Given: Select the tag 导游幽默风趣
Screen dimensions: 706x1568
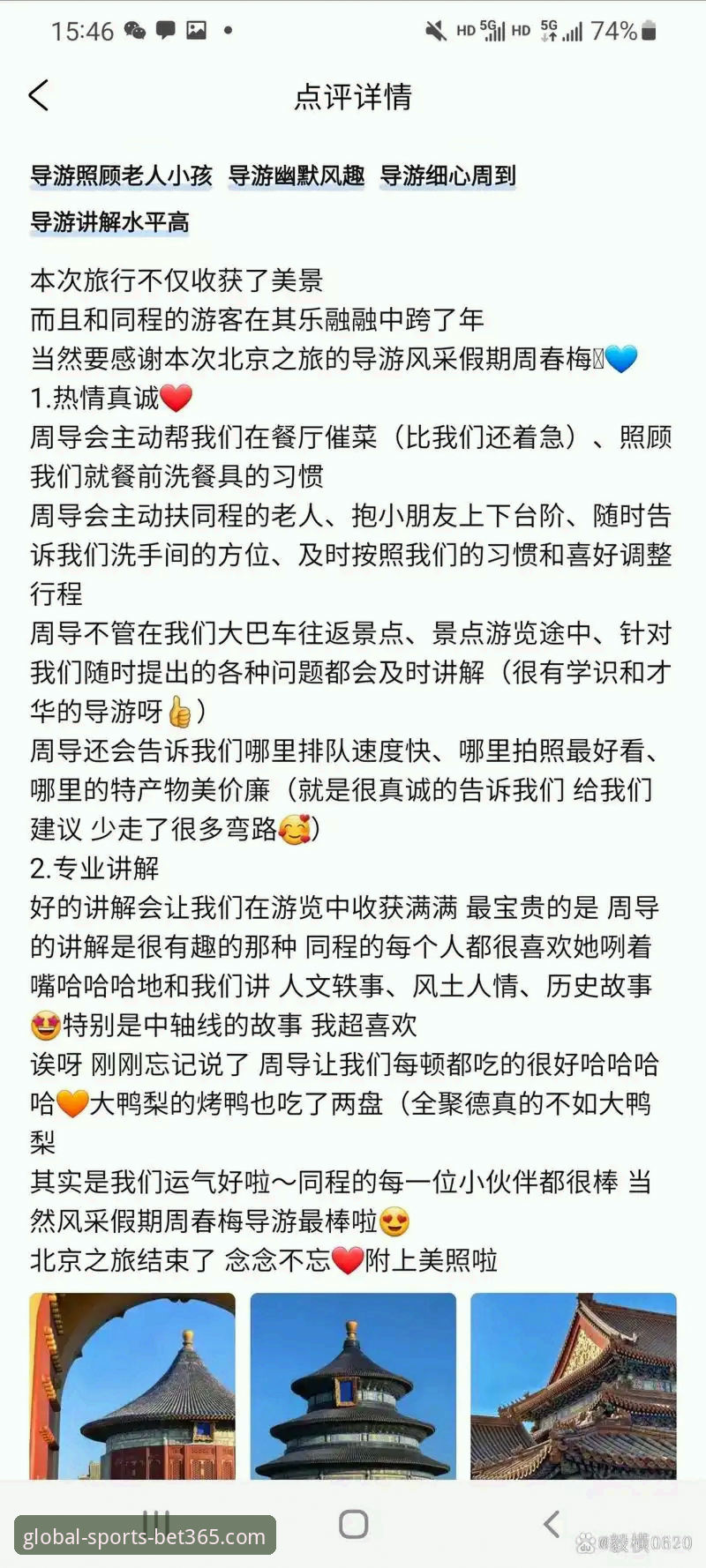Looking at the screenshot, I should coord(294,175).
